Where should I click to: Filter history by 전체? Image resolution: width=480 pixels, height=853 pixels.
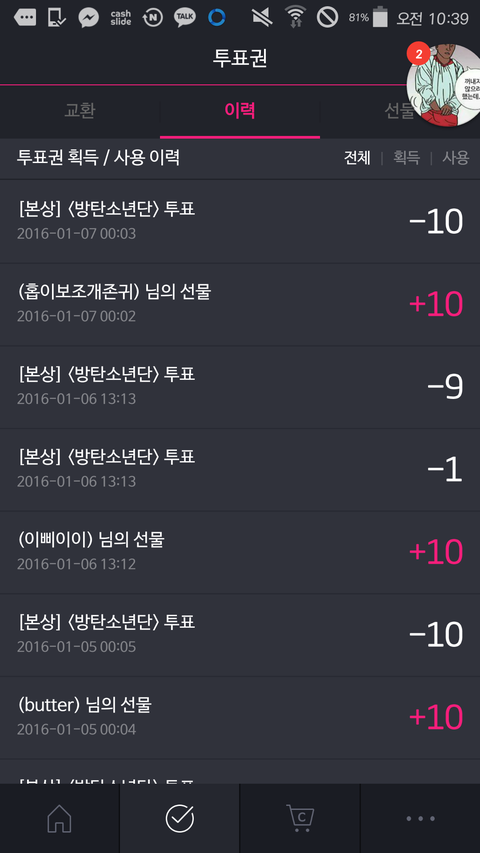[357, 158]
